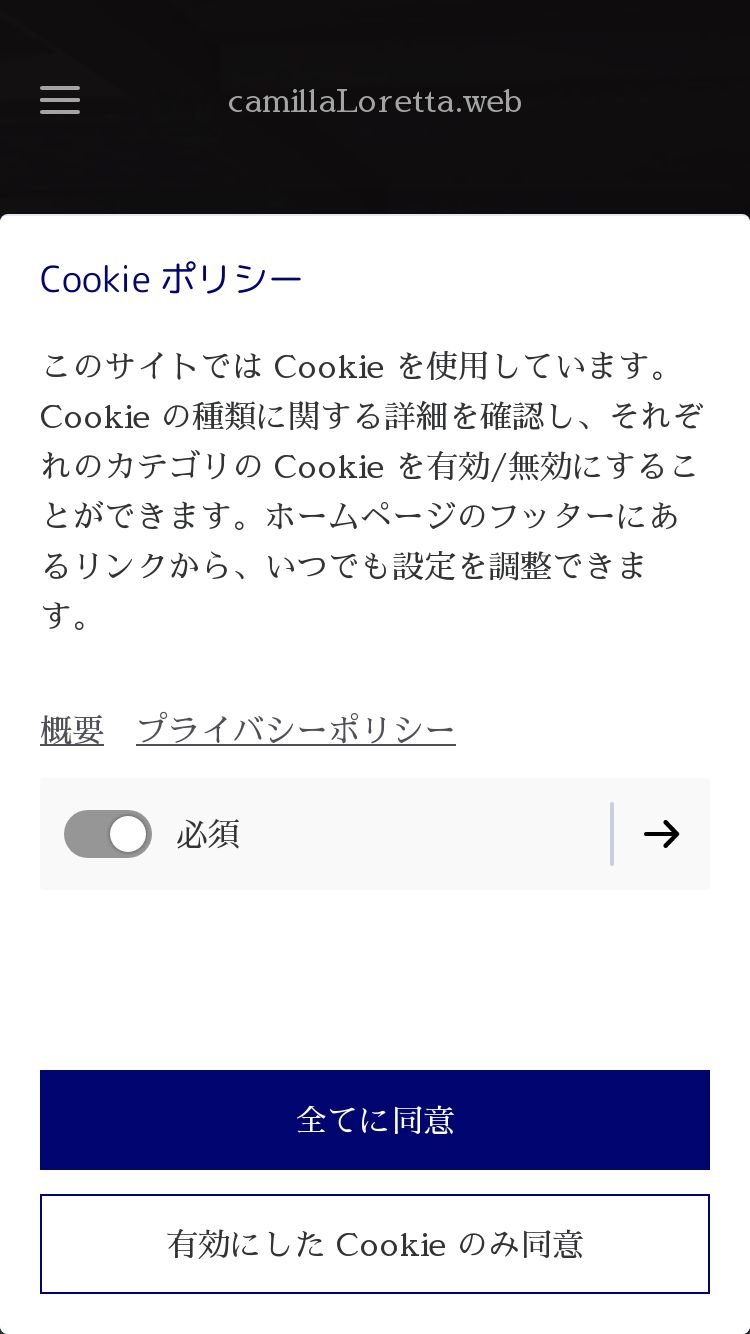Open the 概要 link

(x=72, y=730)
